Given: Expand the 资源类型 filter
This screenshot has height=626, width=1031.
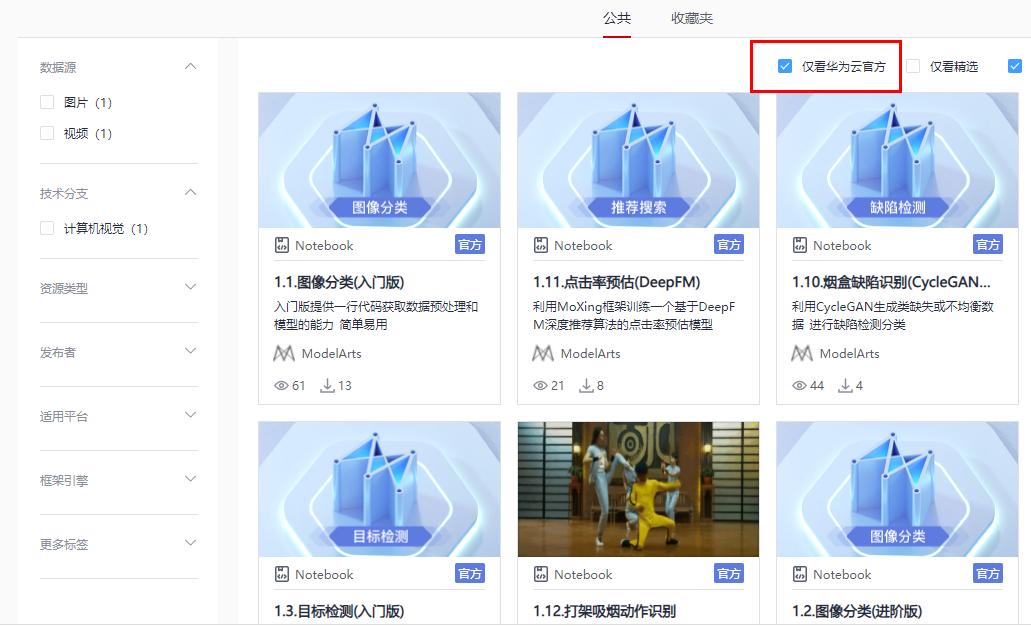Looking at the screenshot, I should 191,287.
